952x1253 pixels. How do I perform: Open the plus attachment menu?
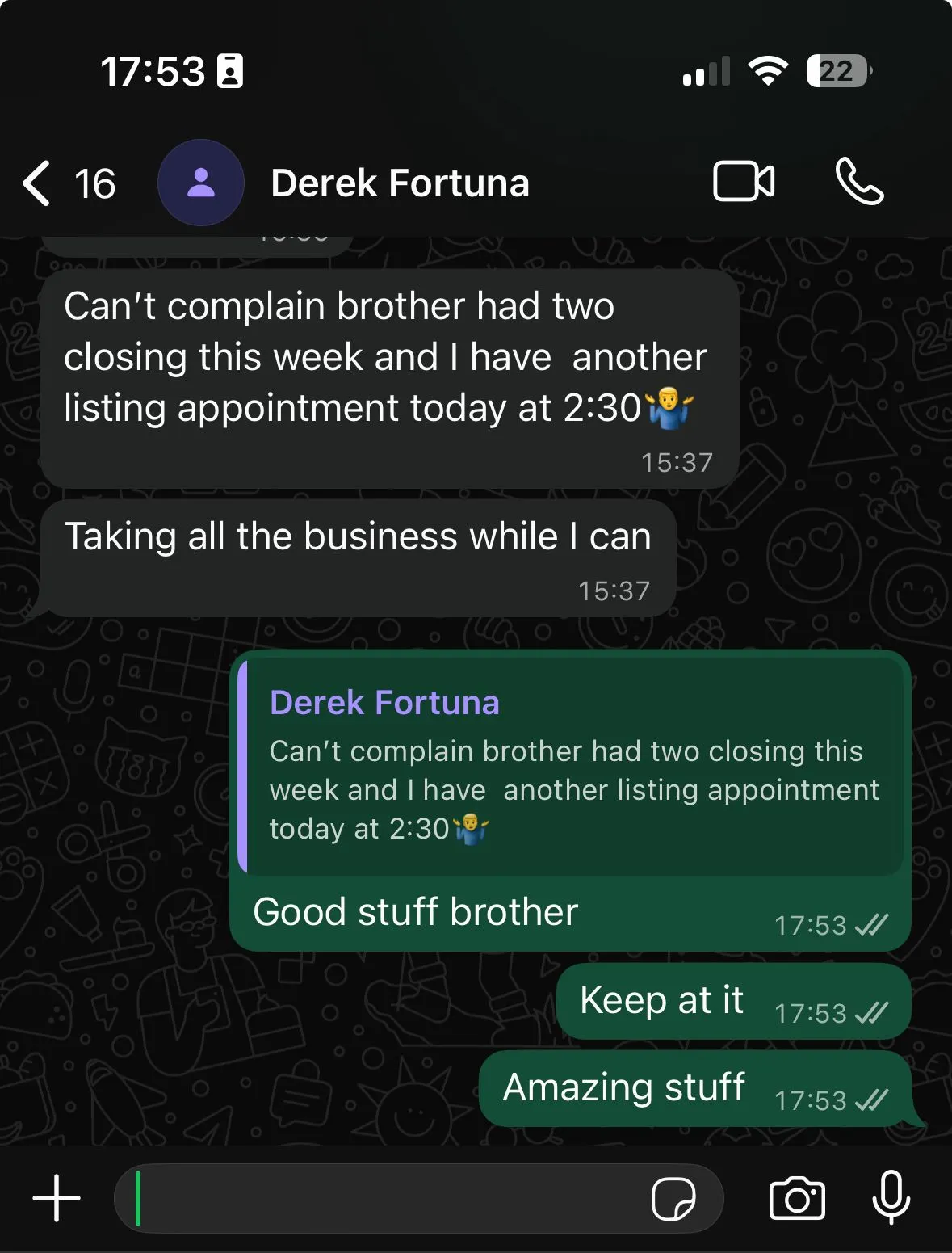(57, 1198)
